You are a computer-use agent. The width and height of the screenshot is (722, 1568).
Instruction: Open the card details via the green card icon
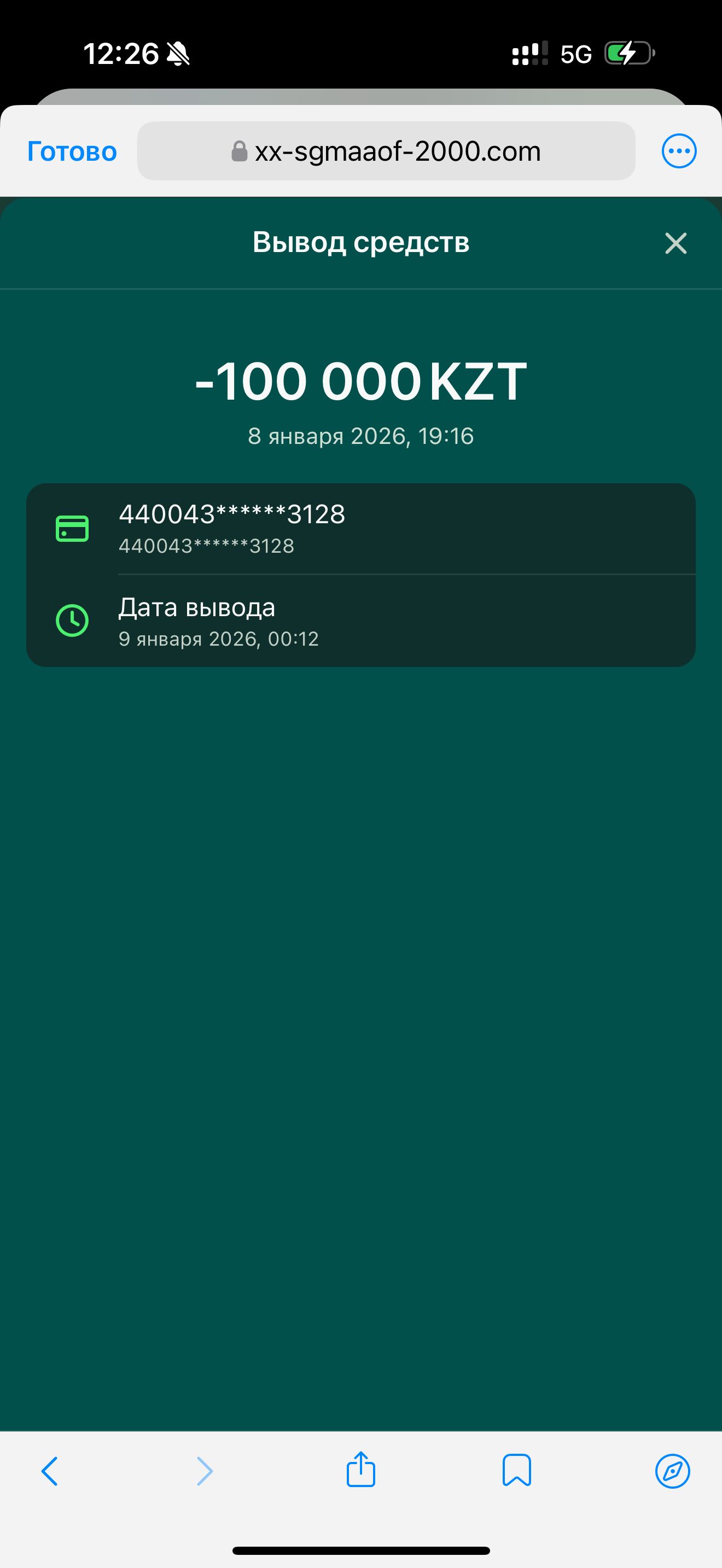(x=72, y=528)
